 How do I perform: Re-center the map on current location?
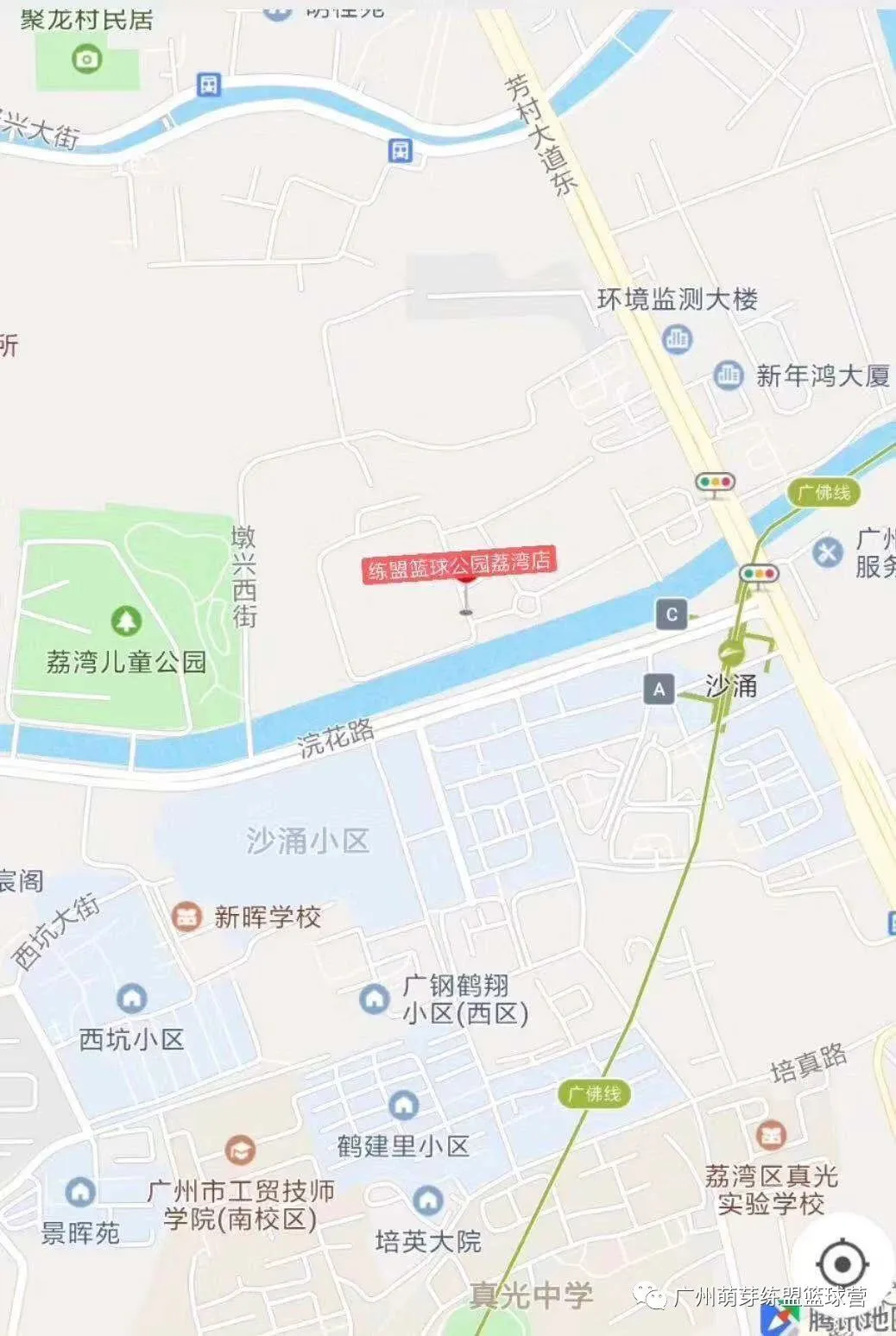[x=842, y=1265]
